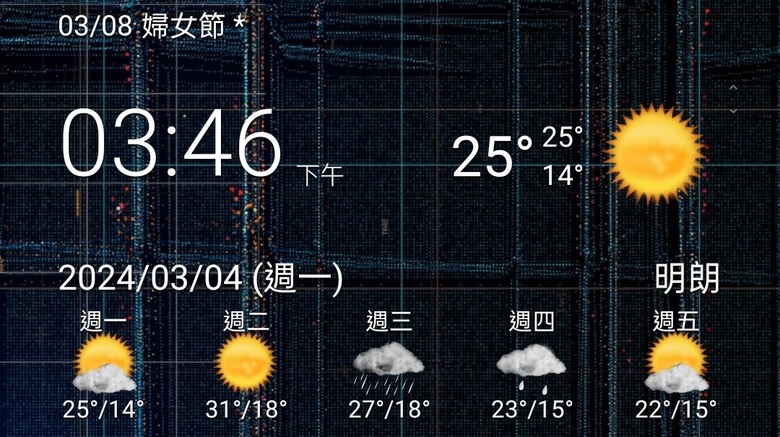
Task: View 週一 forecast 25°/14°
Action: point(104,365)
